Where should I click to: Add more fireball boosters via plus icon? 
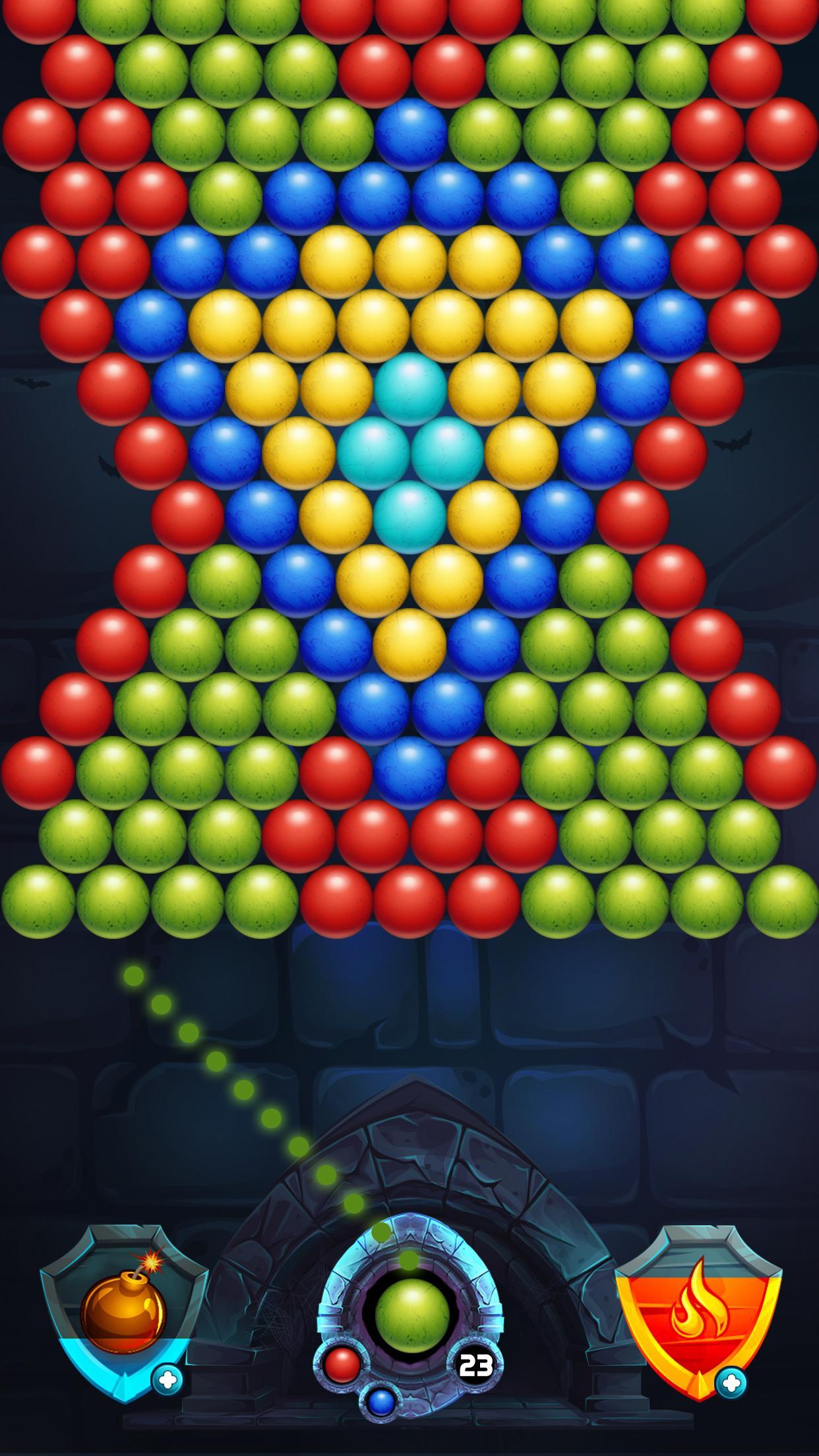730,1383
